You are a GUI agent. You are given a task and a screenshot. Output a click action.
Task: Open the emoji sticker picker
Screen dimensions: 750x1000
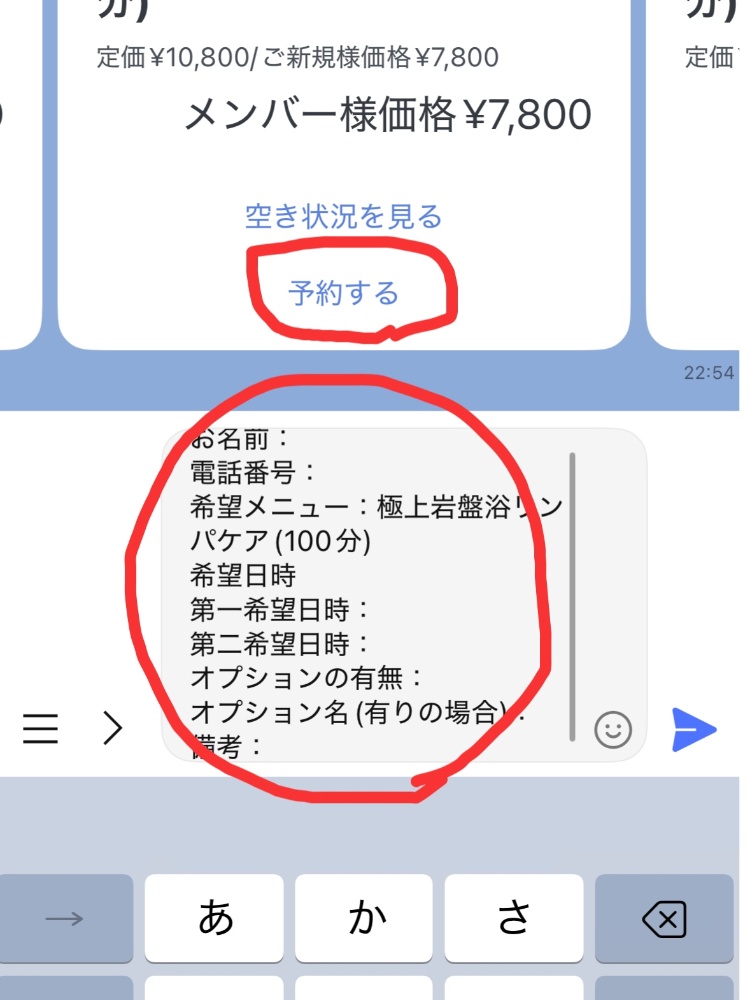[x=613, y=730]
